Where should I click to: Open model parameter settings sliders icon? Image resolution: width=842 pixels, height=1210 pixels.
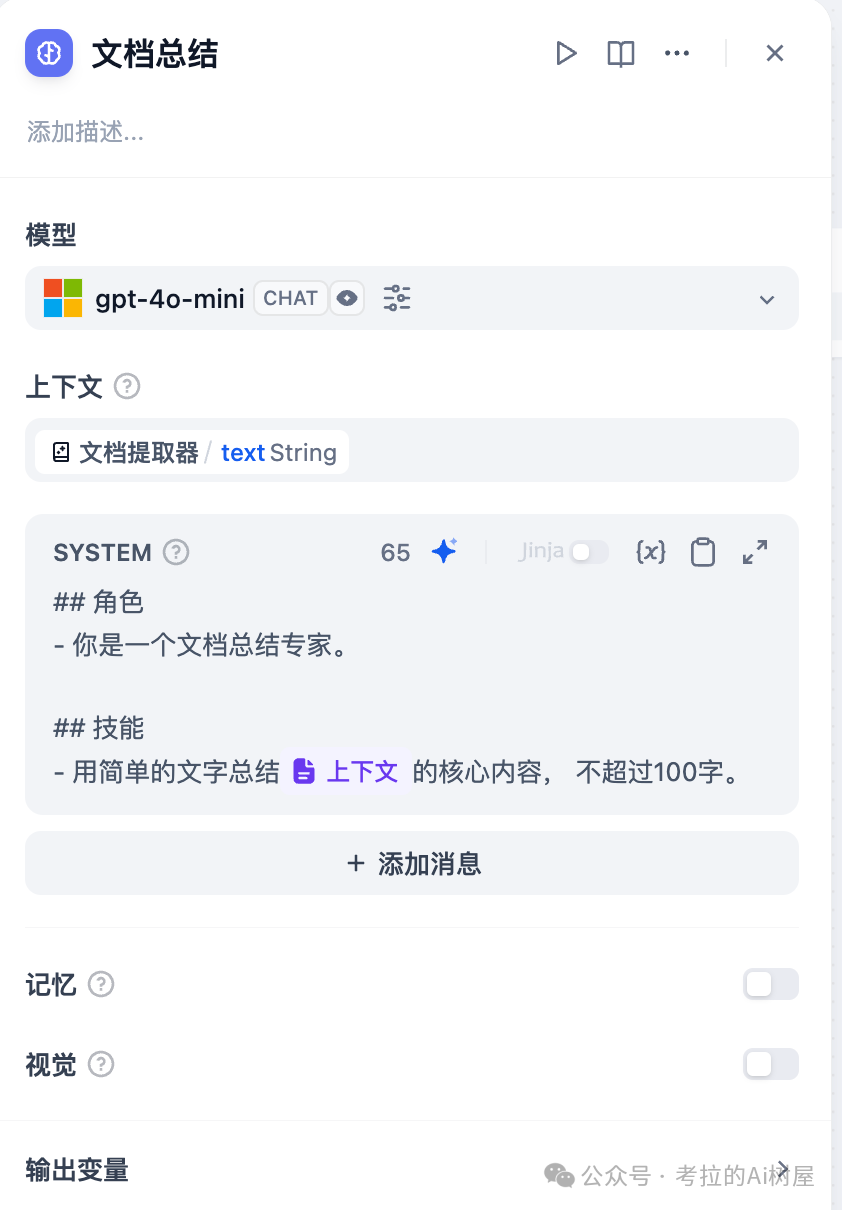pos(397,298)
